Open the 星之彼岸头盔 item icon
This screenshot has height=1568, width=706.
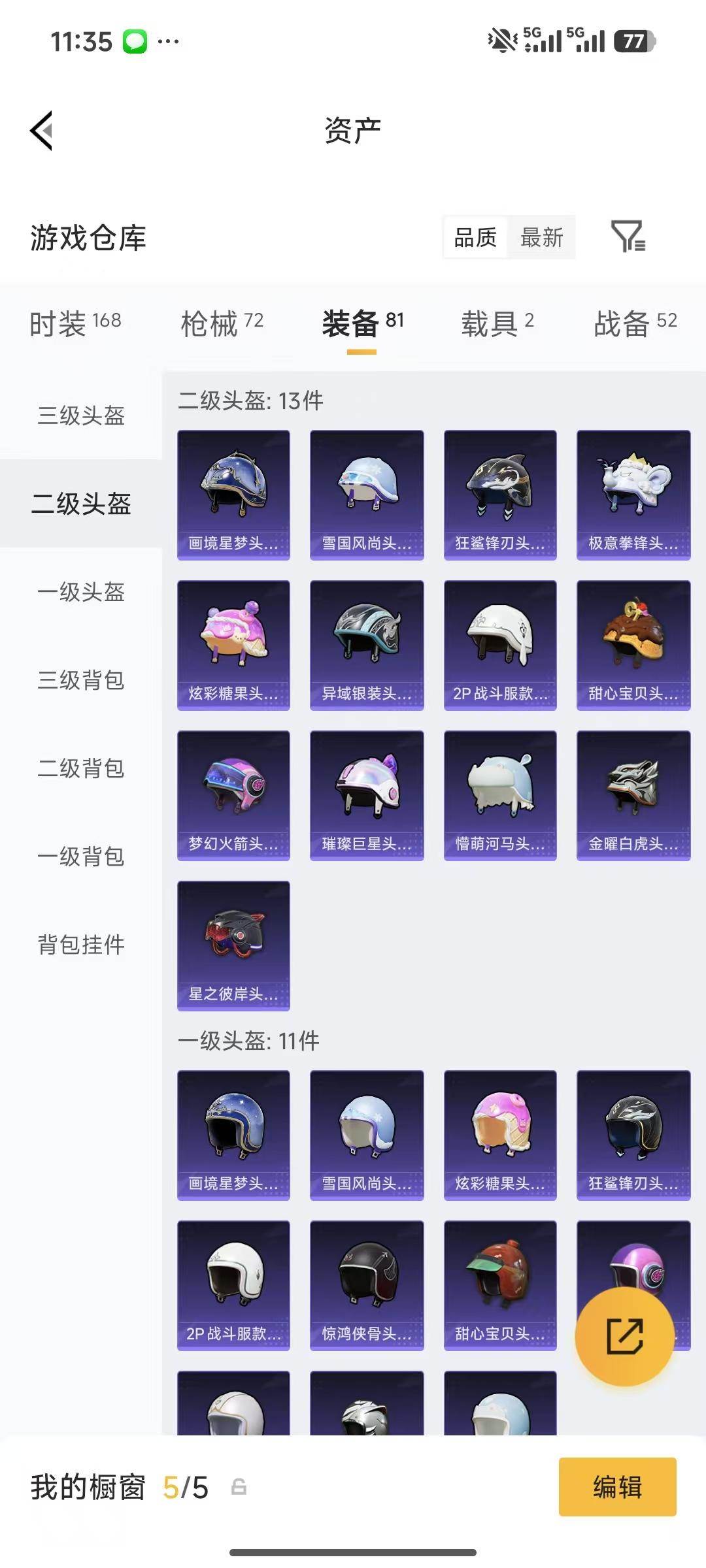point(233,946)
